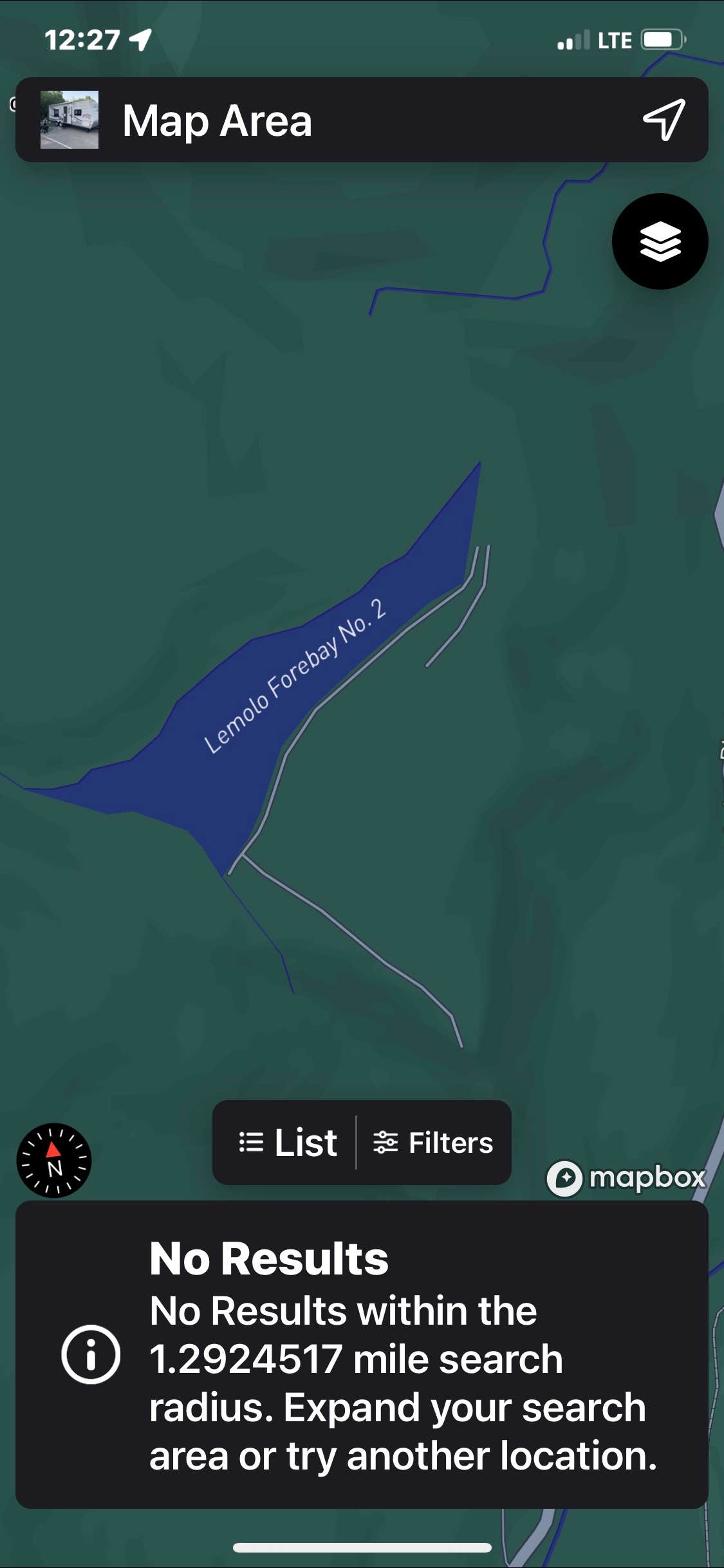The image size is (724, 1568).
Task: Tap the RV thumbnail in the search bar
Action: coord(70,120)
